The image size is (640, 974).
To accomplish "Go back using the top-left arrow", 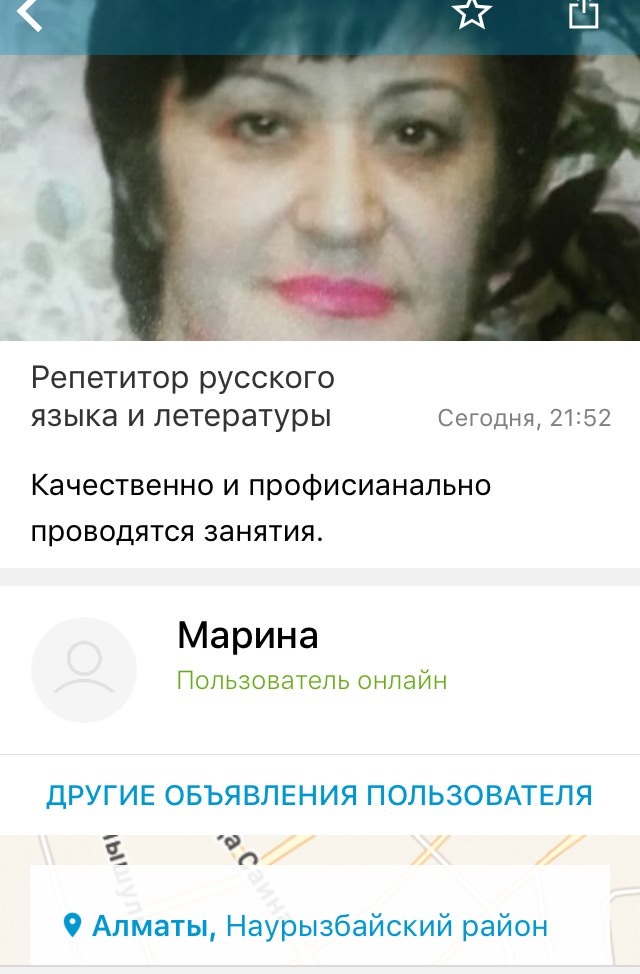I will (30, 14).
